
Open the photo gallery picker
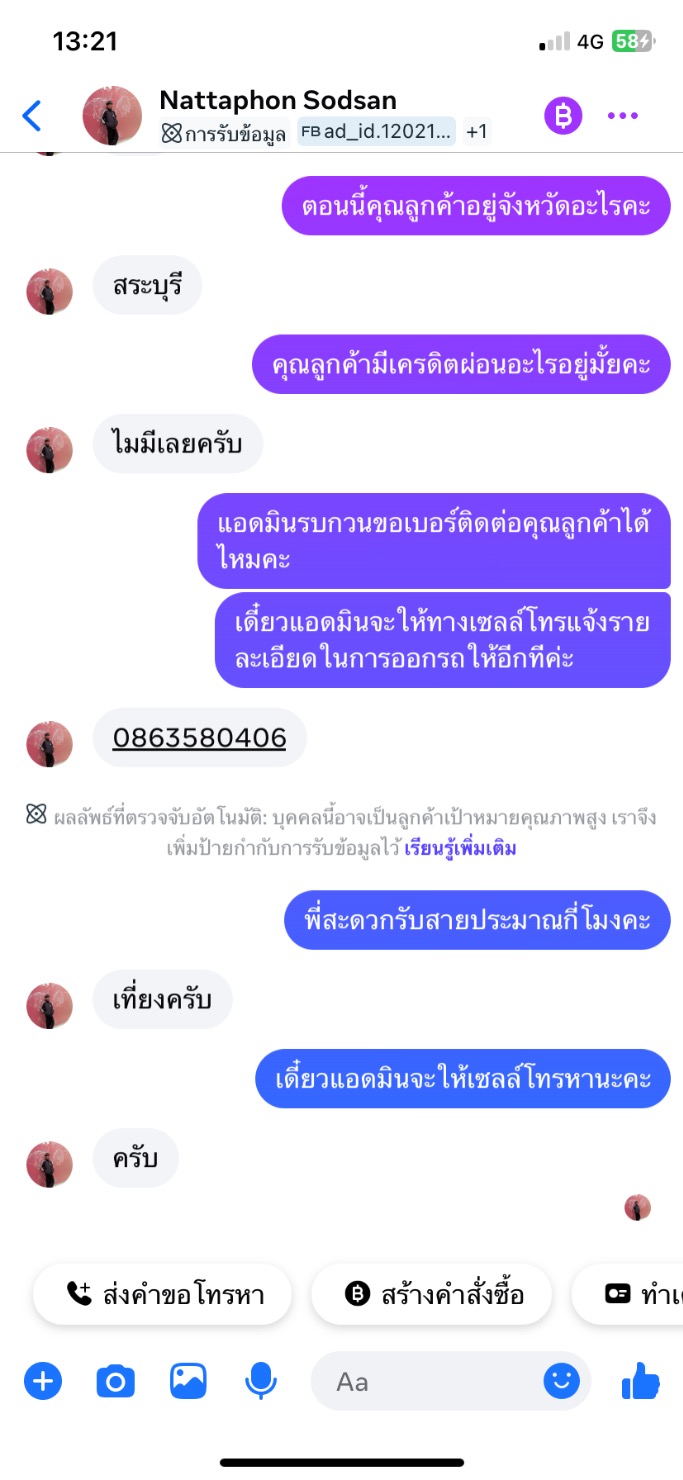(188, 1382)
